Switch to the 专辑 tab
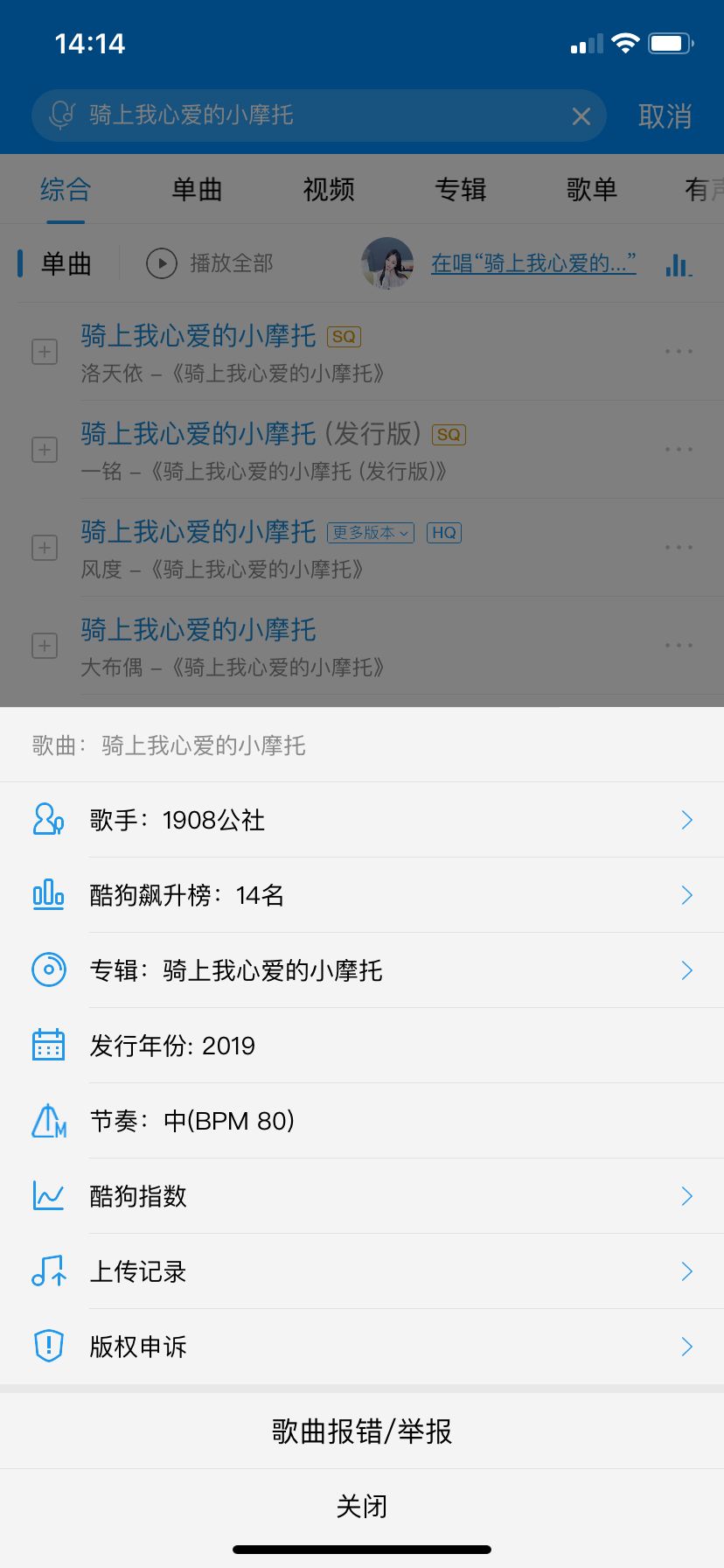 460,190
